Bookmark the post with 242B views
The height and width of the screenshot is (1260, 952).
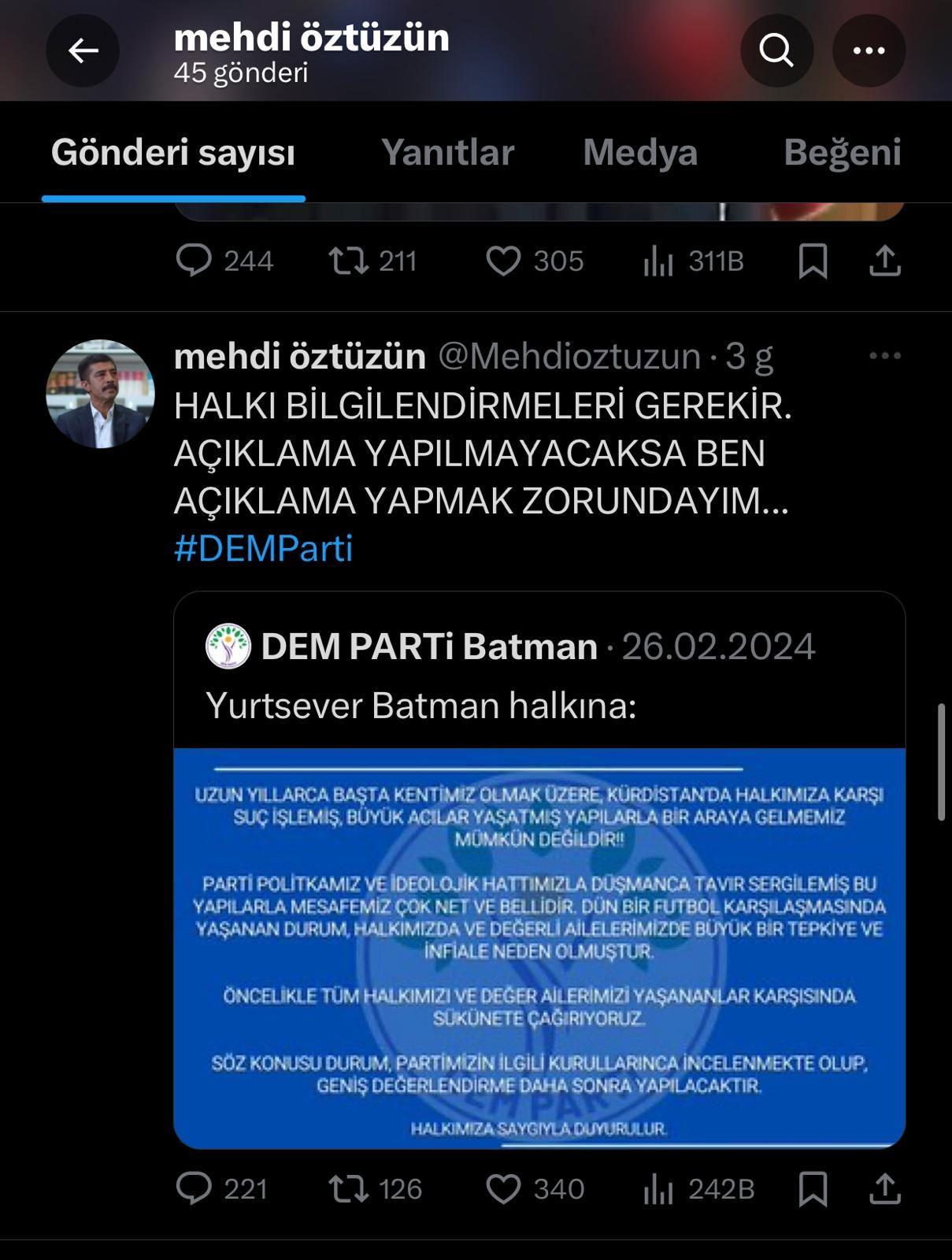[x=813, y=1188]
